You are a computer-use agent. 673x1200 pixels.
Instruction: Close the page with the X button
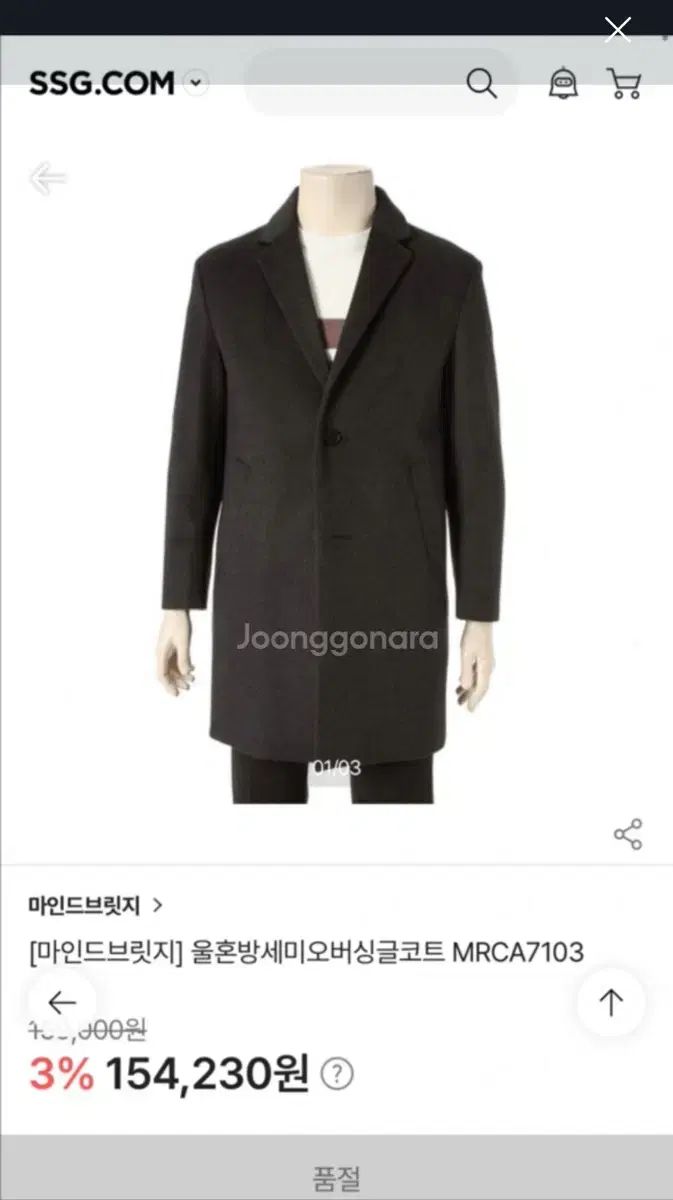618,30
